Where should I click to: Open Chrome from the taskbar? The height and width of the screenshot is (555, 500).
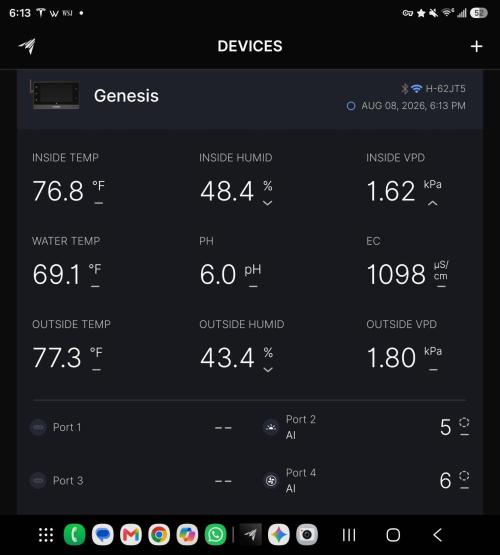tap(159, 534)
